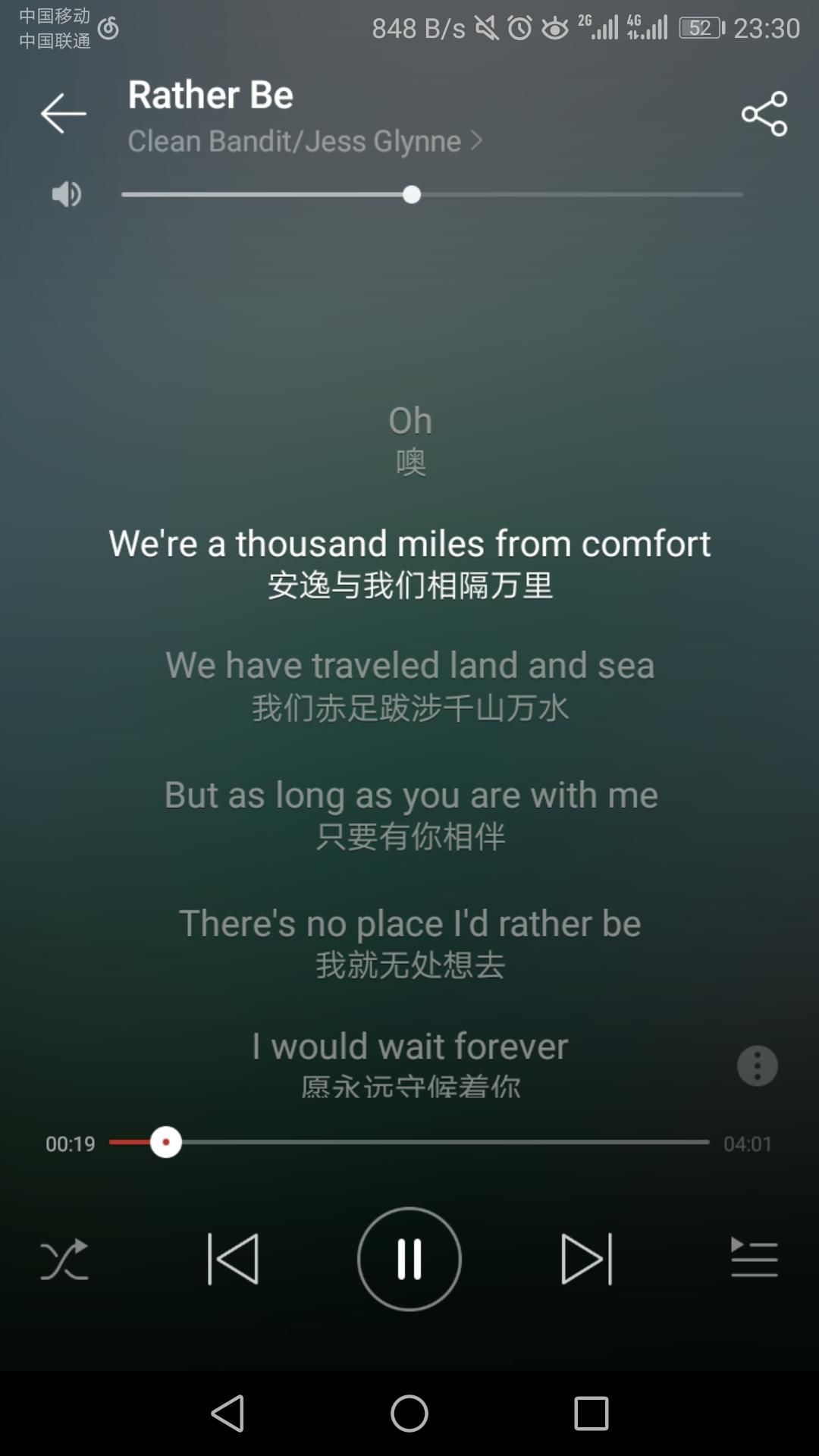Screen dimensions: 819x1456
Task: Tap the playback progress bar
Action: click(x=409, y=1142)
